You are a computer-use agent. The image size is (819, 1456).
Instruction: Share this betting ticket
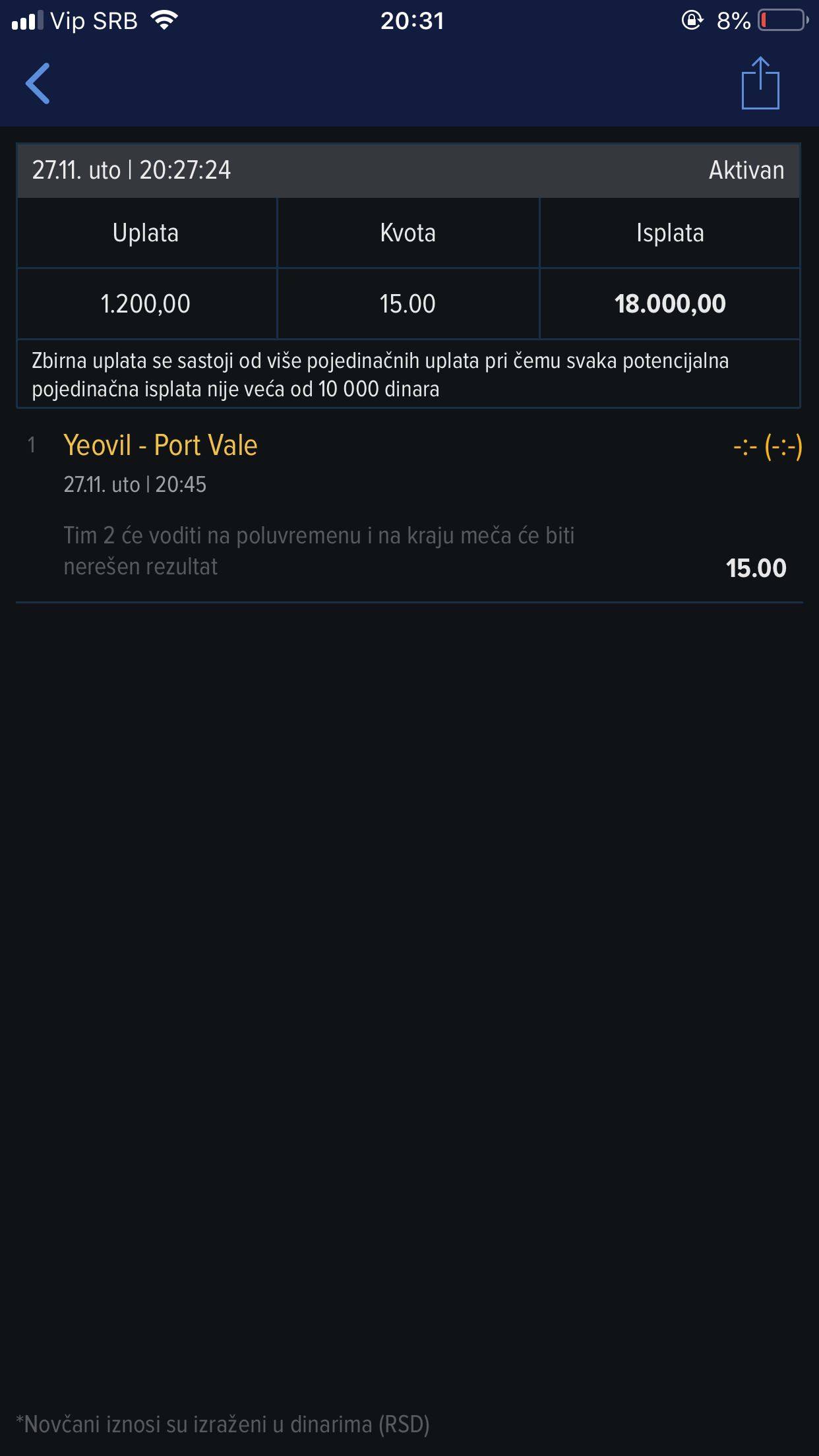pos(760,83)
